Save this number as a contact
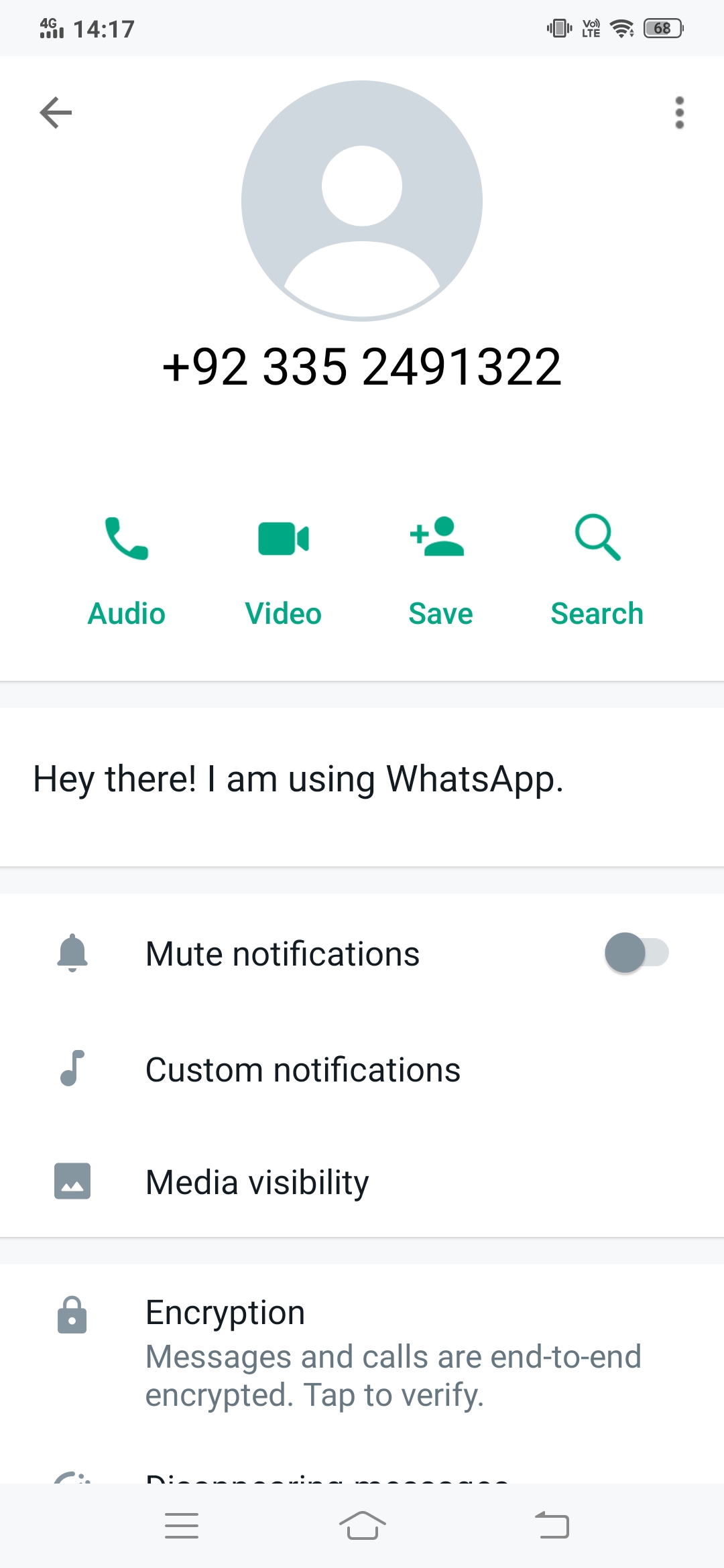 pos(440,569)
